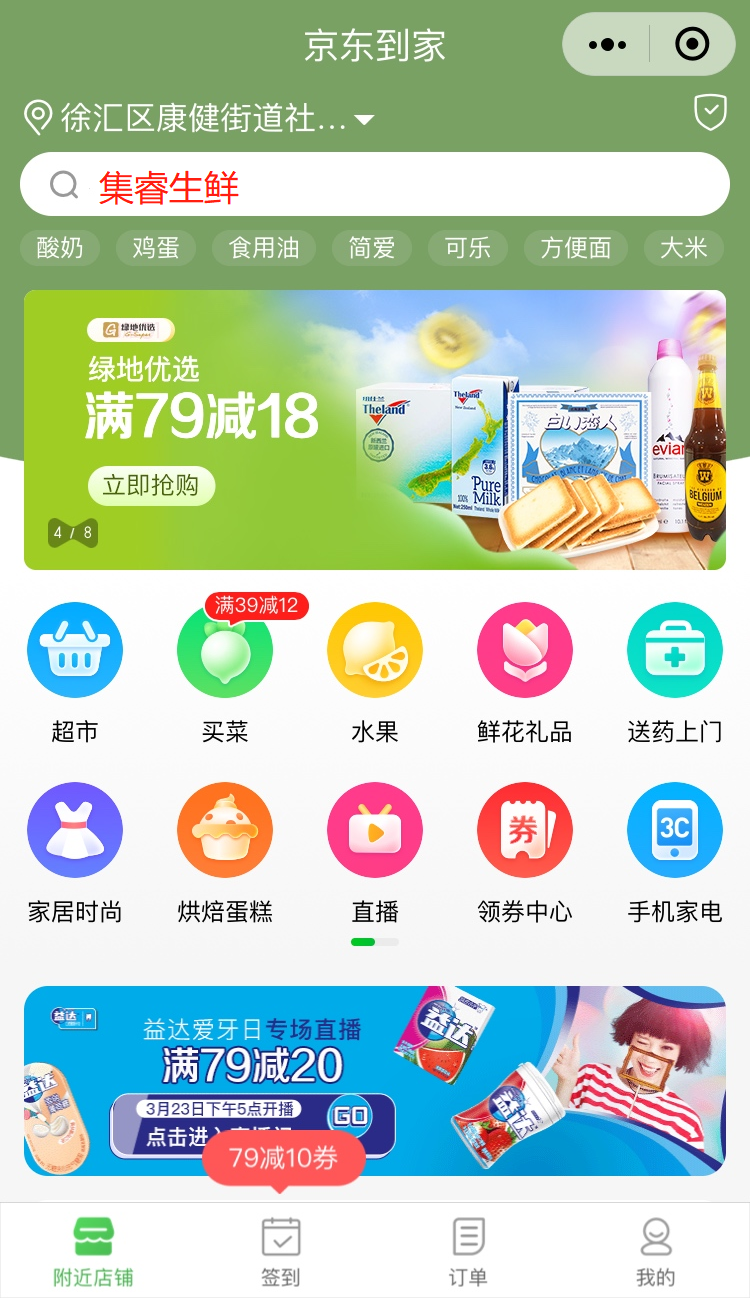Go to the 我的 tab
This screenshot has width=750, height=1298.
(x=655, y=1250)
